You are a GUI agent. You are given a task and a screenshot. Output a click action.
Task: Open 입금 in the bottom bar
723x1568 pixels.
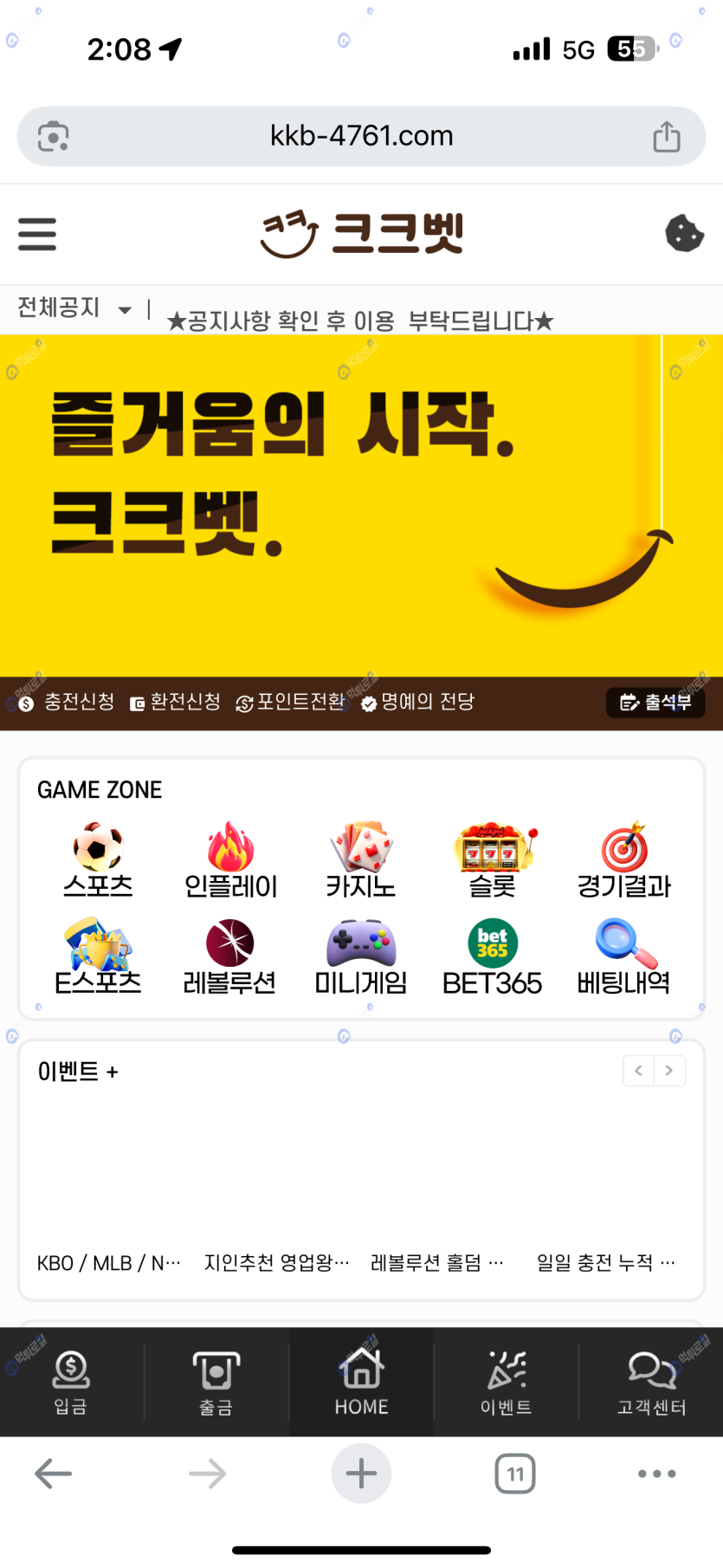(x=71, y=1383)
